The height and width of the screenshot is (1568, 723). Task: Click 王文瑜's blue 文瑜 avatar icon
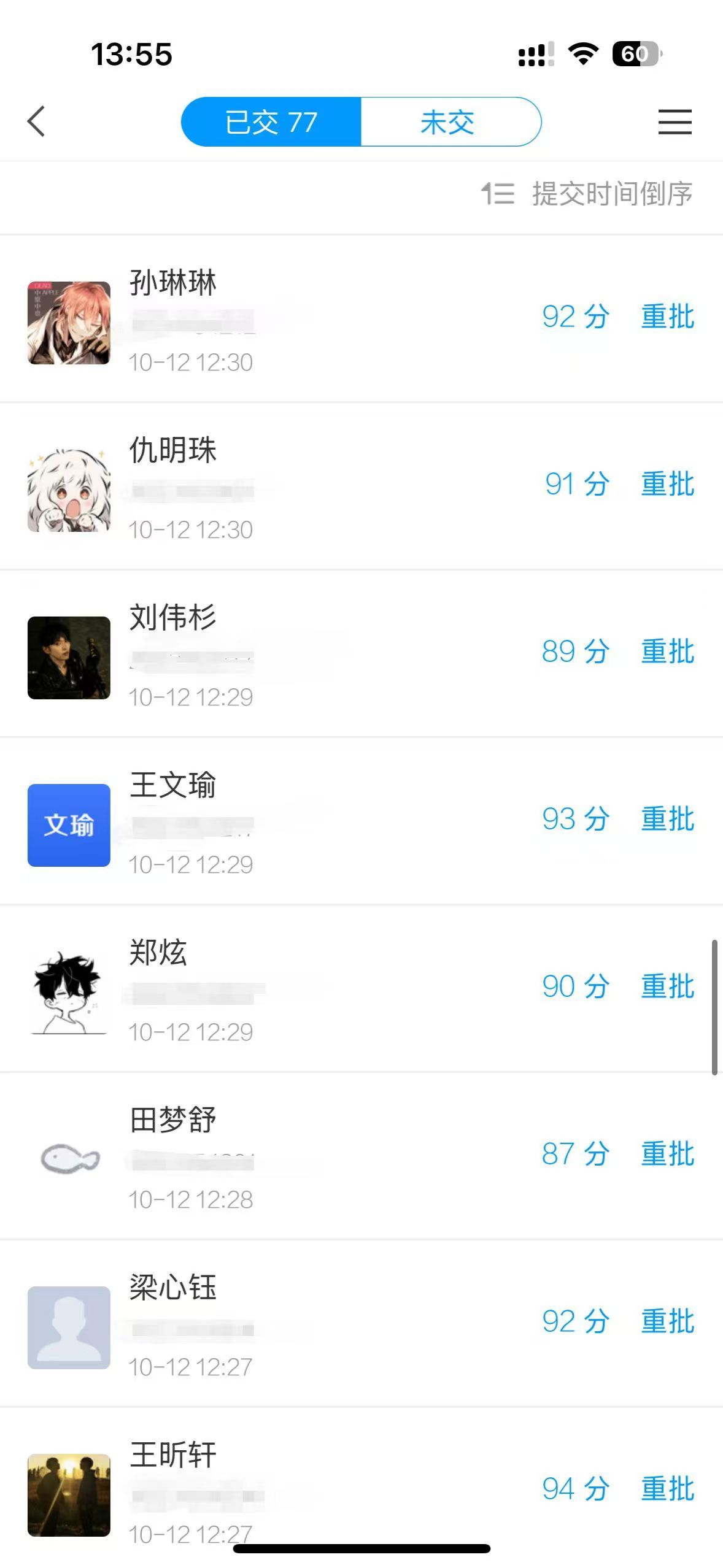[69, 825]
